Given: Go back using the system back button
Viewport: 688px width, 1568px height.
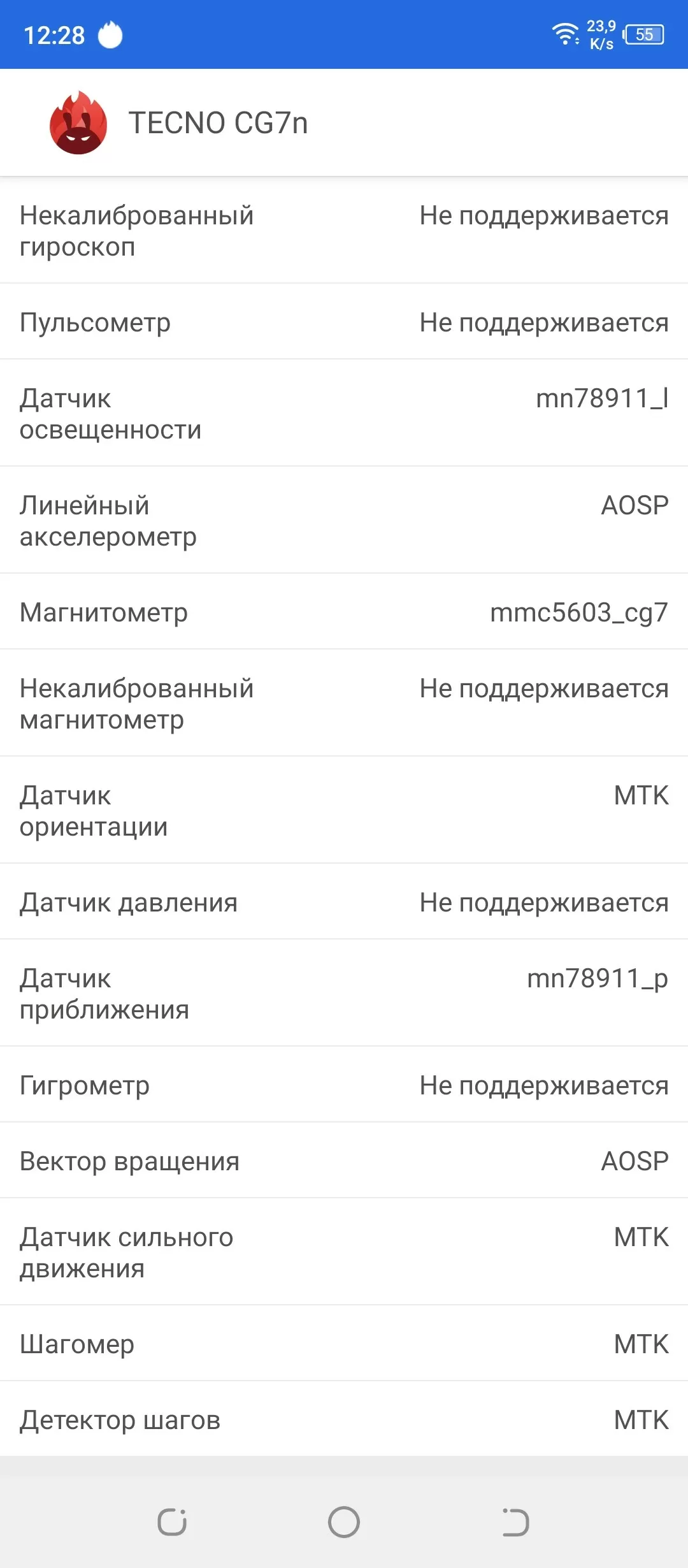Looking at the screenshot, I should click(x=515, y=1522).
